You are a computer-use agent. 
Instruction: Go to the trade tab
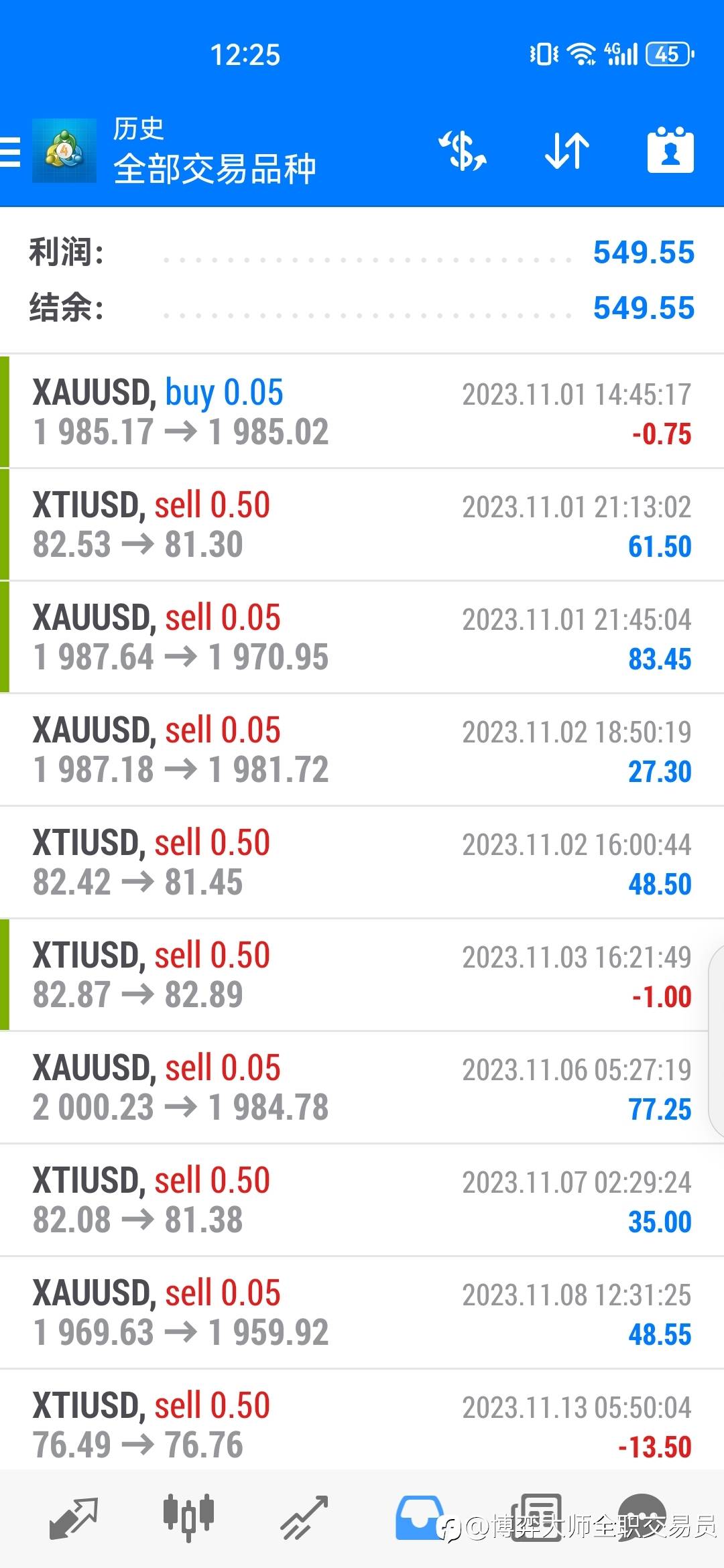tap(304, 1518)
